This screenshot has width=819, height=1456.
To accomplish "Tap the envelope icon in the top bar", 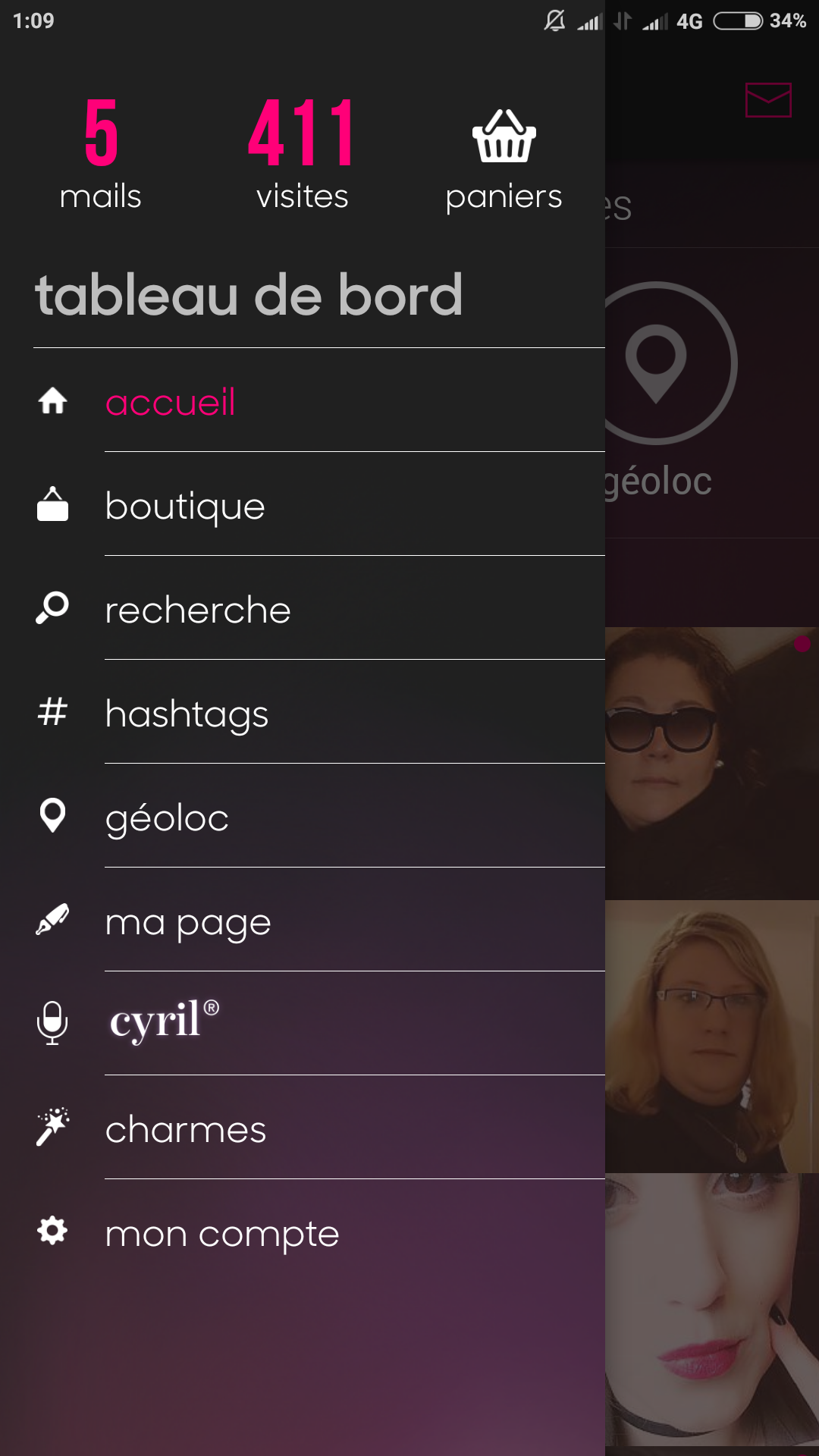I will 768,100.
